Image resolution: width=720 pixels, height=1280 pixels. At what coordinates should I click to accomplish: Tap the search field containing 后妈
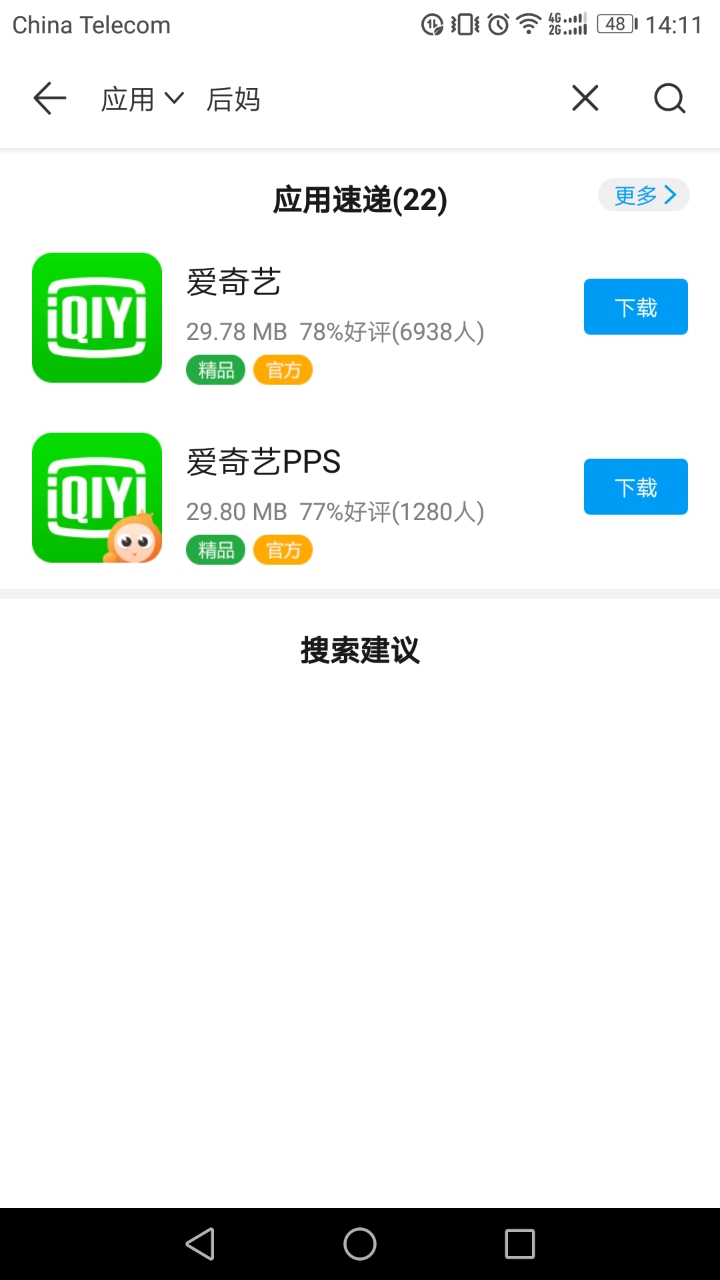(380, 99)
